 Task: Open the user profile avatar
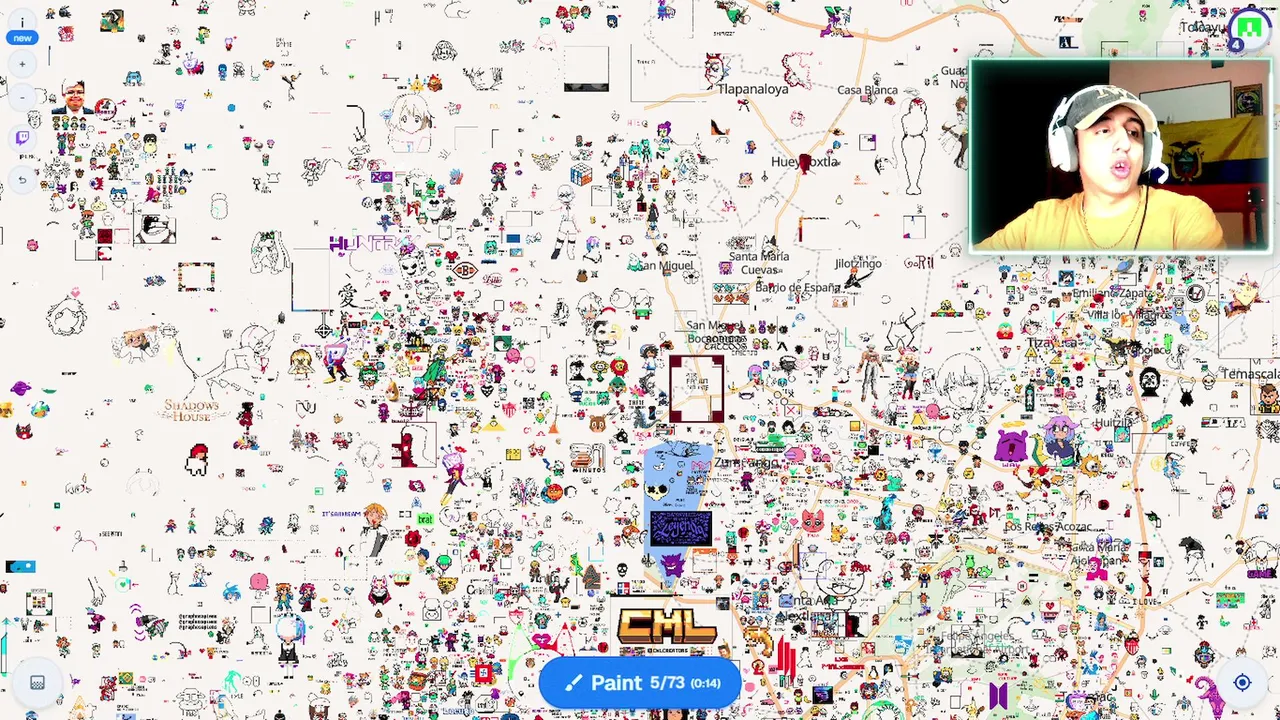click(1248, 27)
